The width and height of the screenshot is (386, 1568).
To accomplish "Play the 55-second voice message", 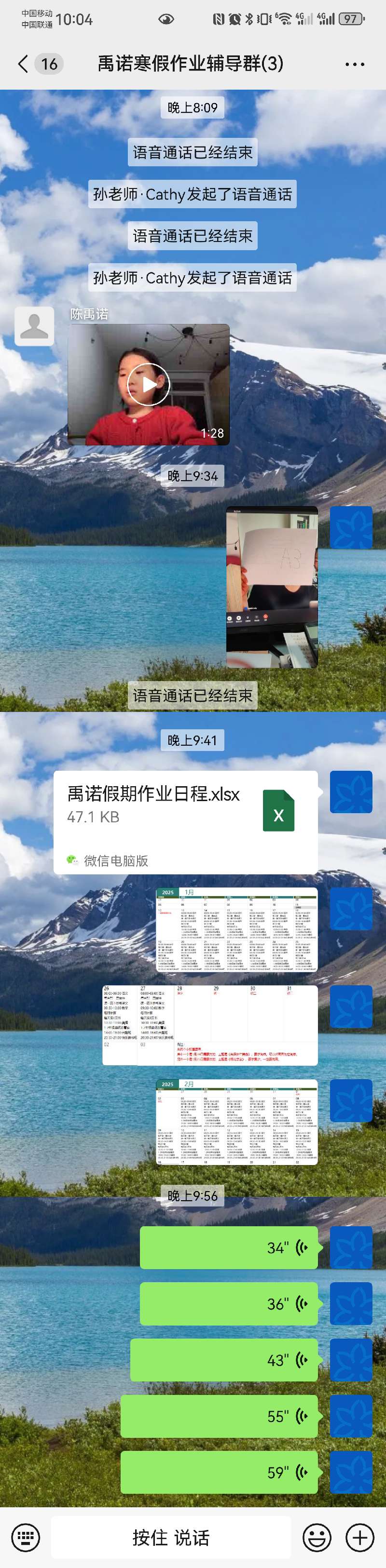I will pos(219,1417).
